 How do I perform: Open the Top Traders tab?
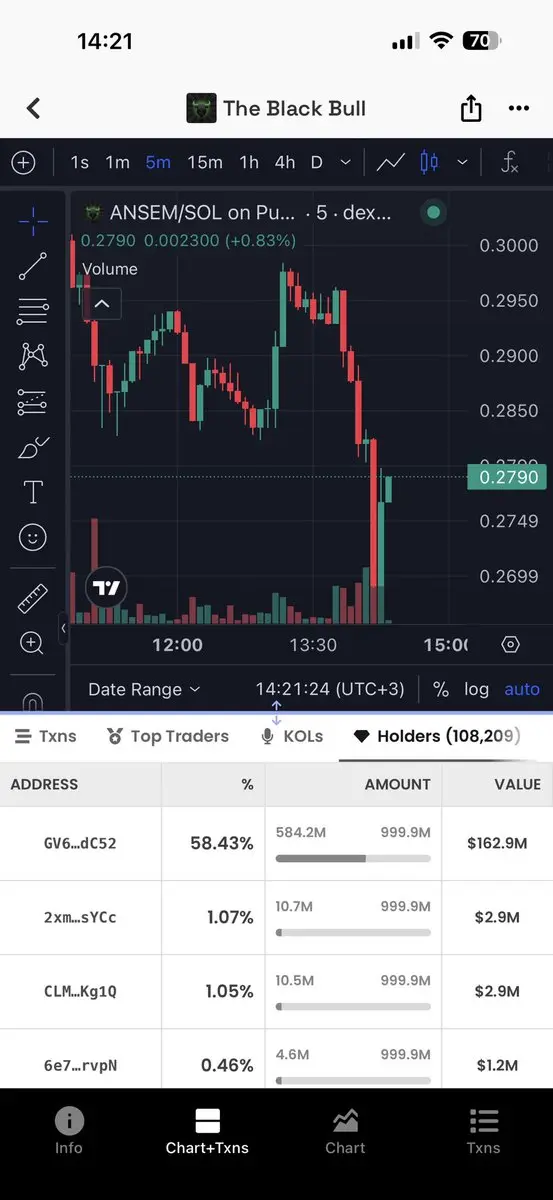coord(167,736)
